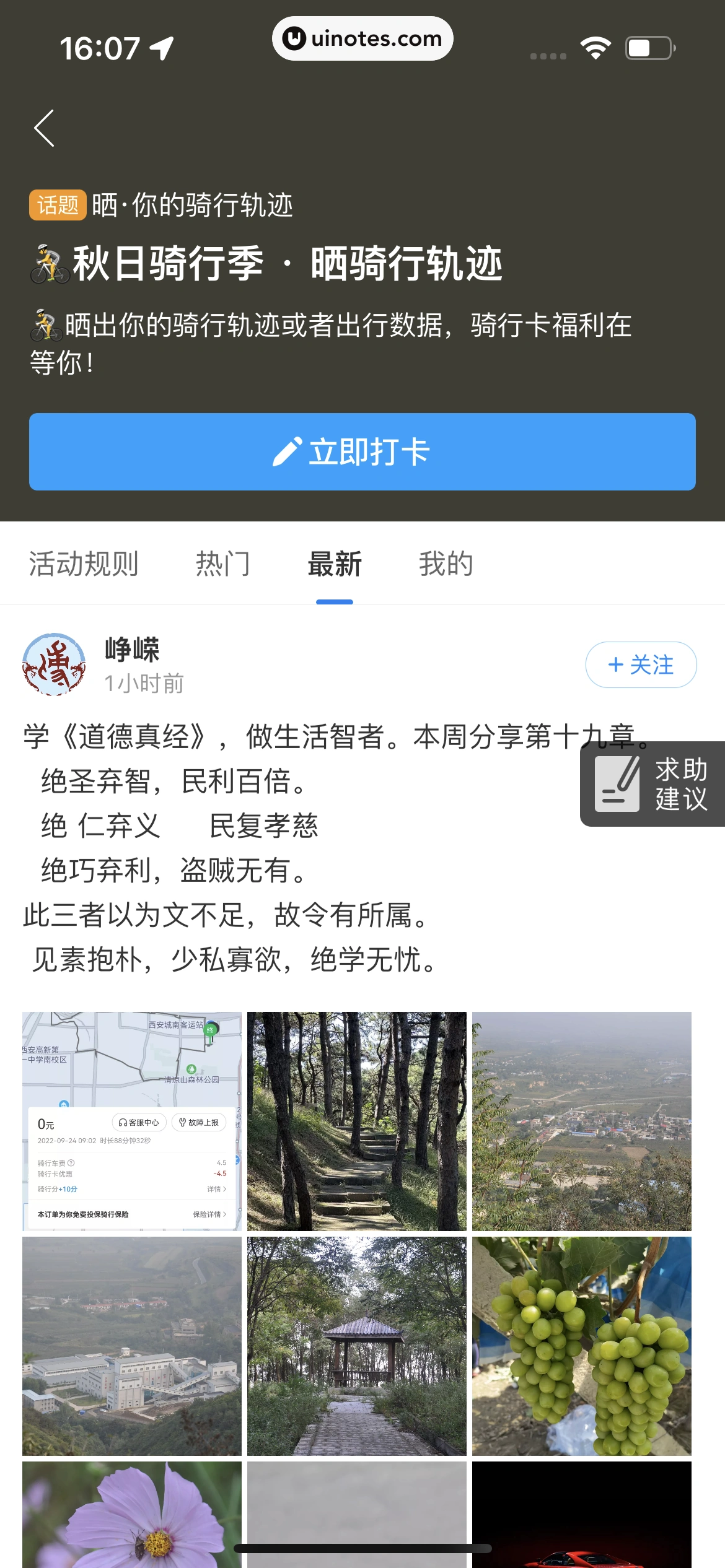The image size is (725, 1568).
Task: Click the headset icon for 客服中心
Action: click(x=123, y=1122)
